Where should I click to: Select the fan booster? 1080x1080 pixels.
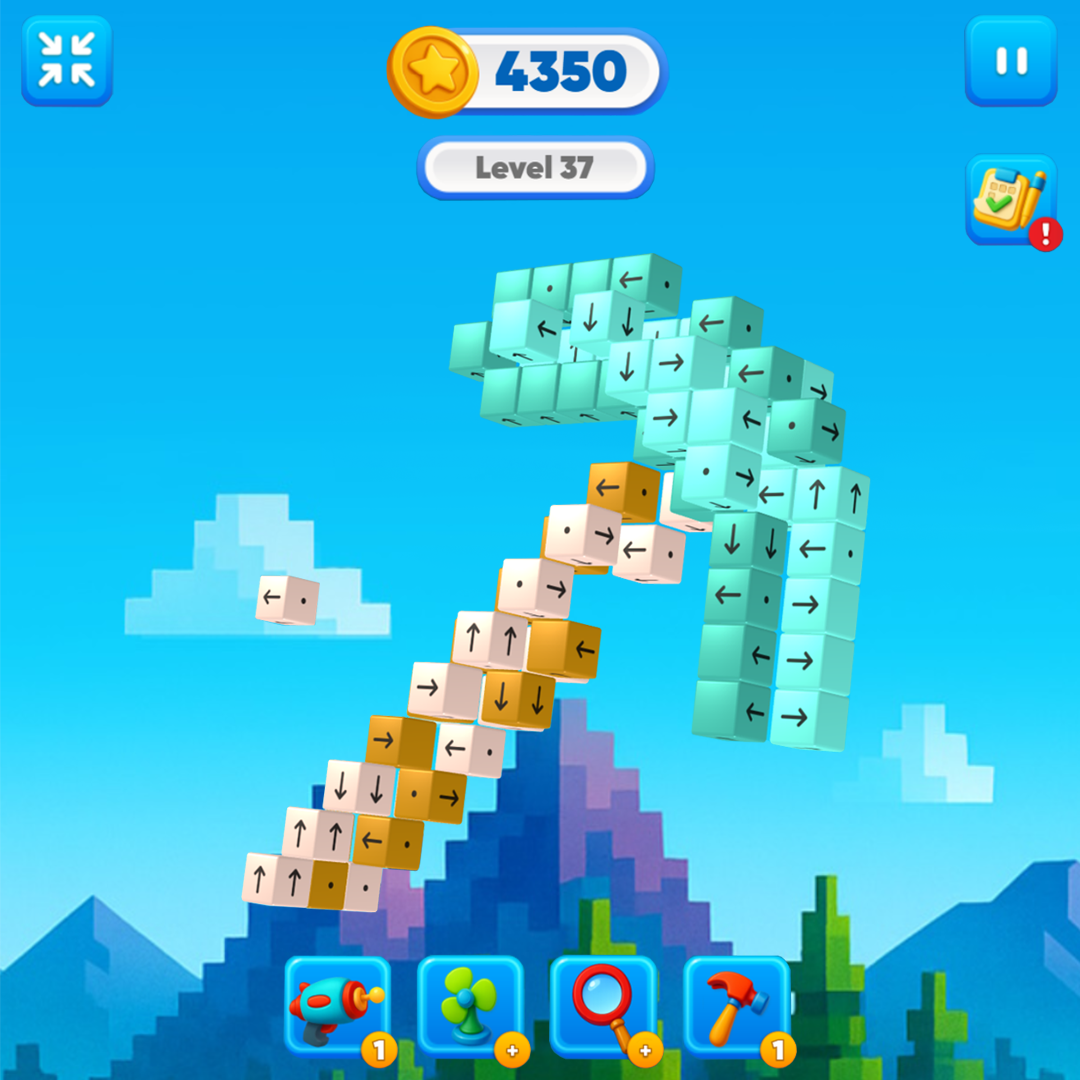(x=470, y=1004)
